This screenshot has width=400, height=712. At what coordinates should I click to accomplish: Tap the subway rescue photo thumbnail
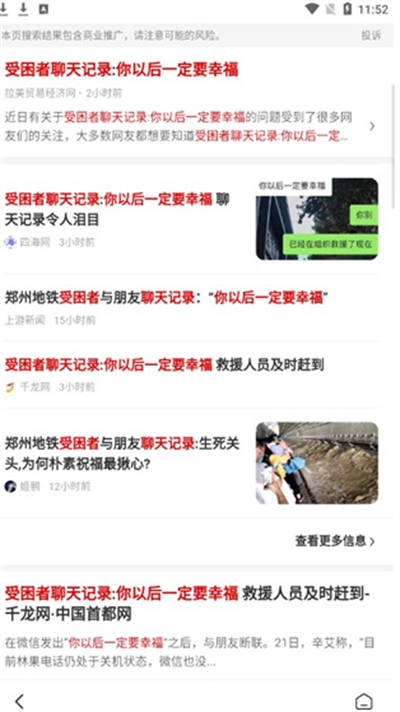click(x=316, y=463)
